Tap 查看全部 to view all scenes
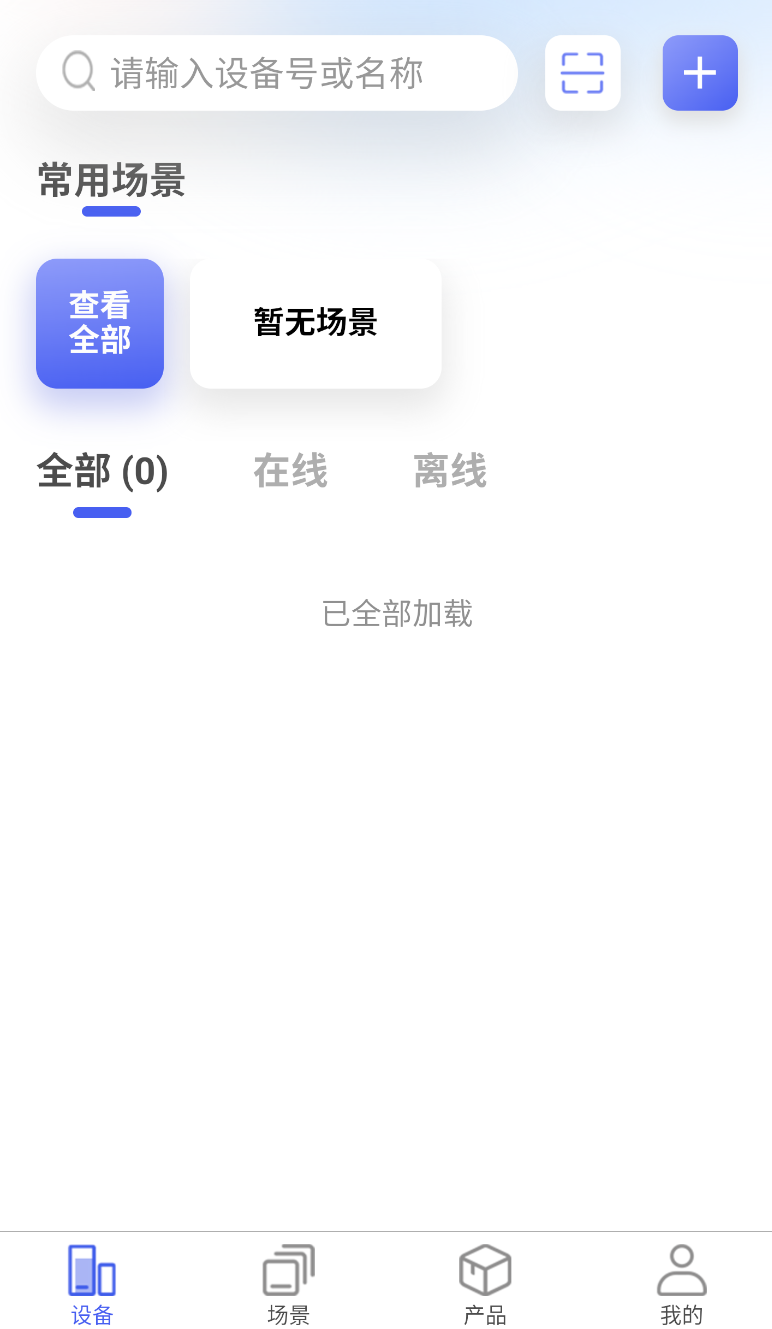 100,323
